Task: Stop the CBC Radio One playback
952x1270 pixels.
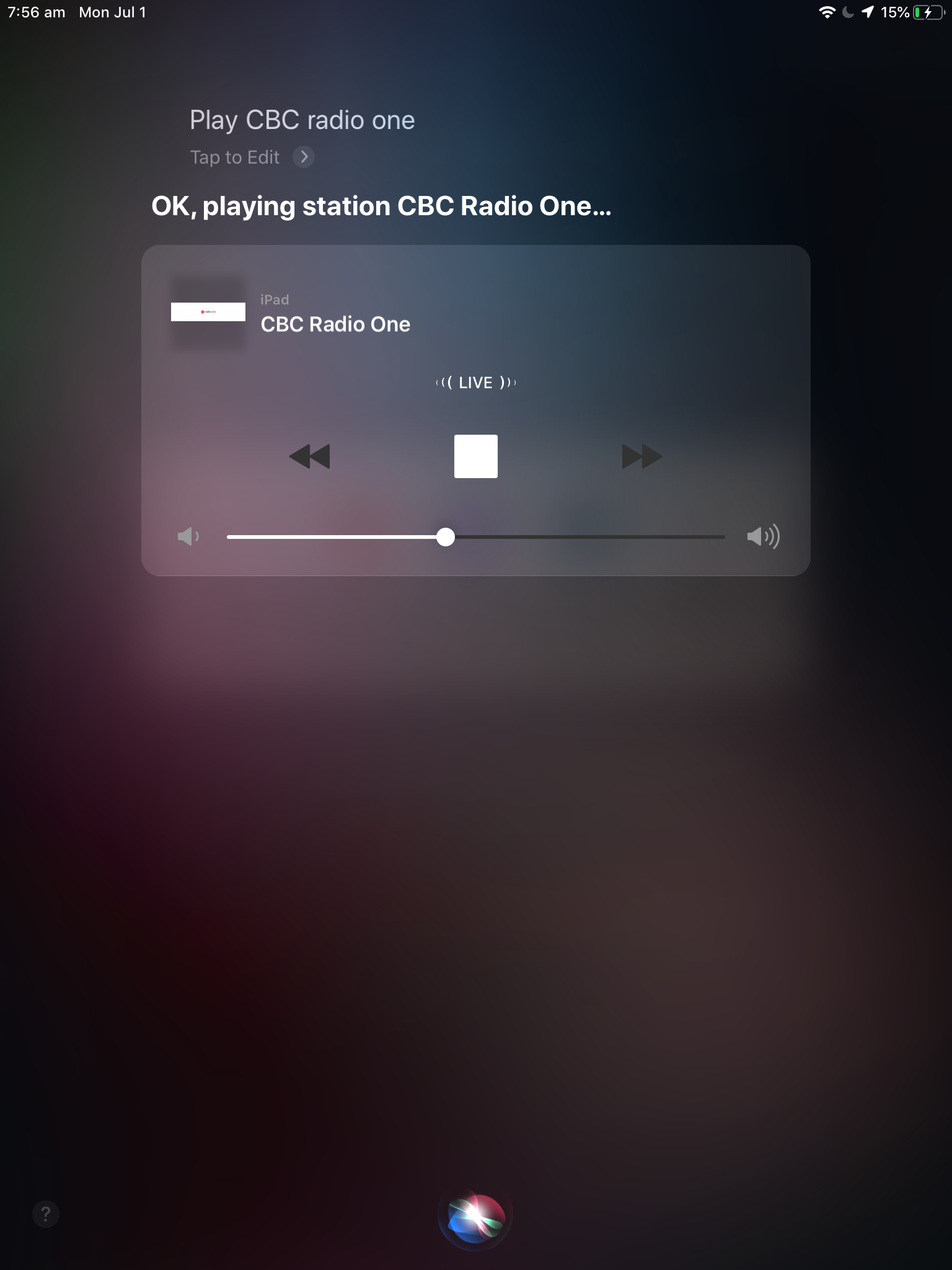Action: (475, 456)
